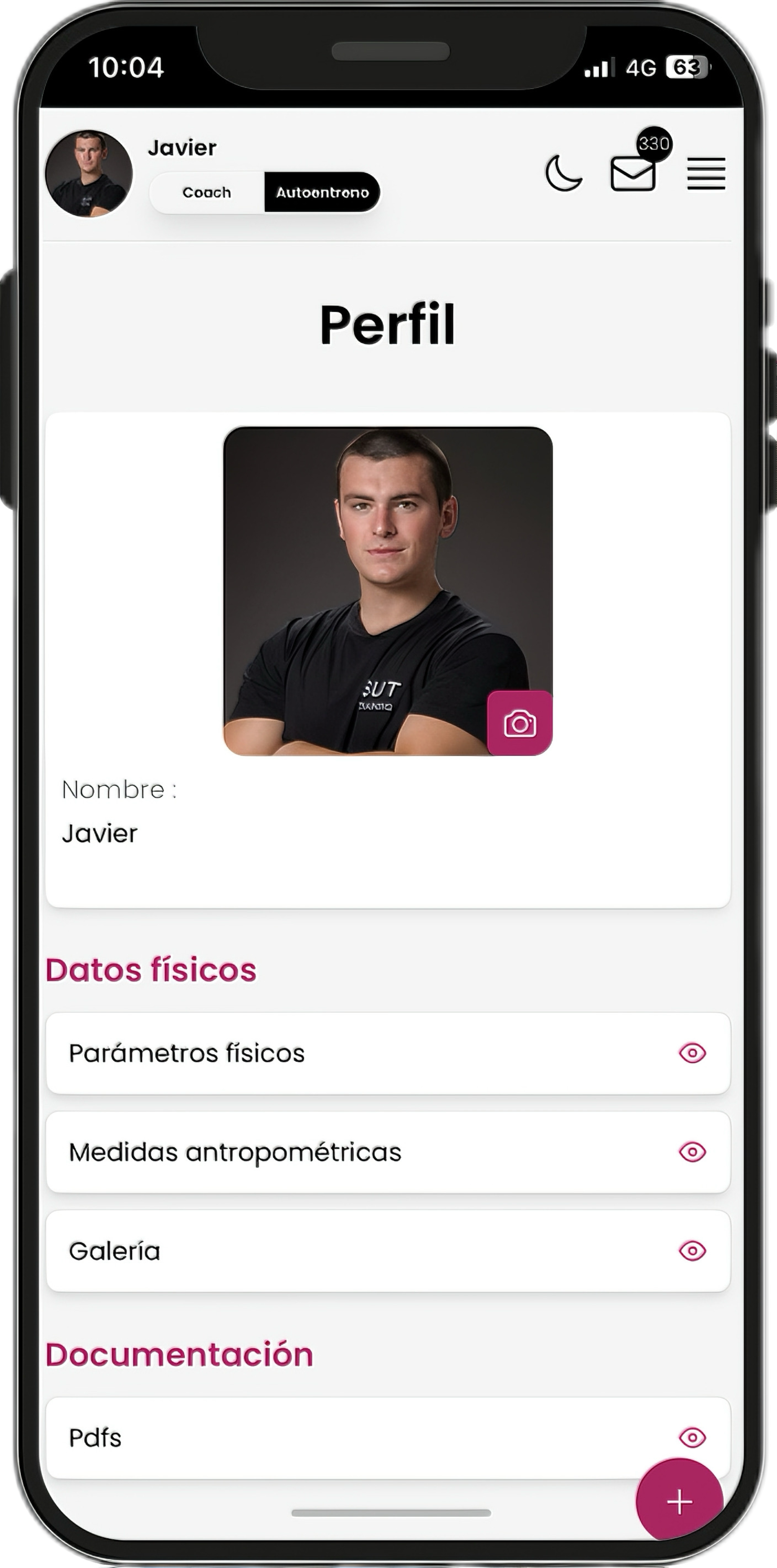Image resolution: width=777 pixels, height=1568 pixels.
Task: Open the hamburger menu
Action: point(706,174)
